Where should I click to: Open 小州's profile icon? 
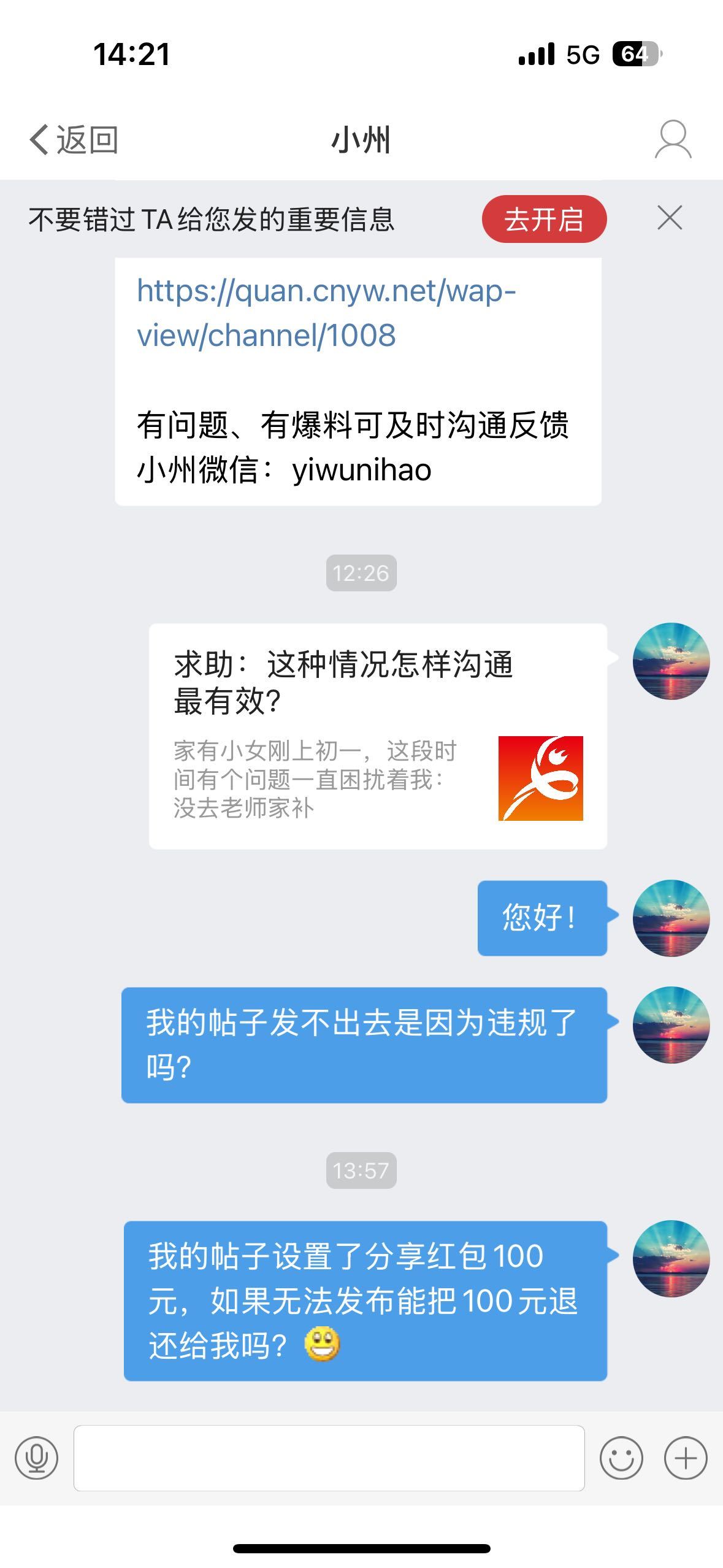point(673,140)
